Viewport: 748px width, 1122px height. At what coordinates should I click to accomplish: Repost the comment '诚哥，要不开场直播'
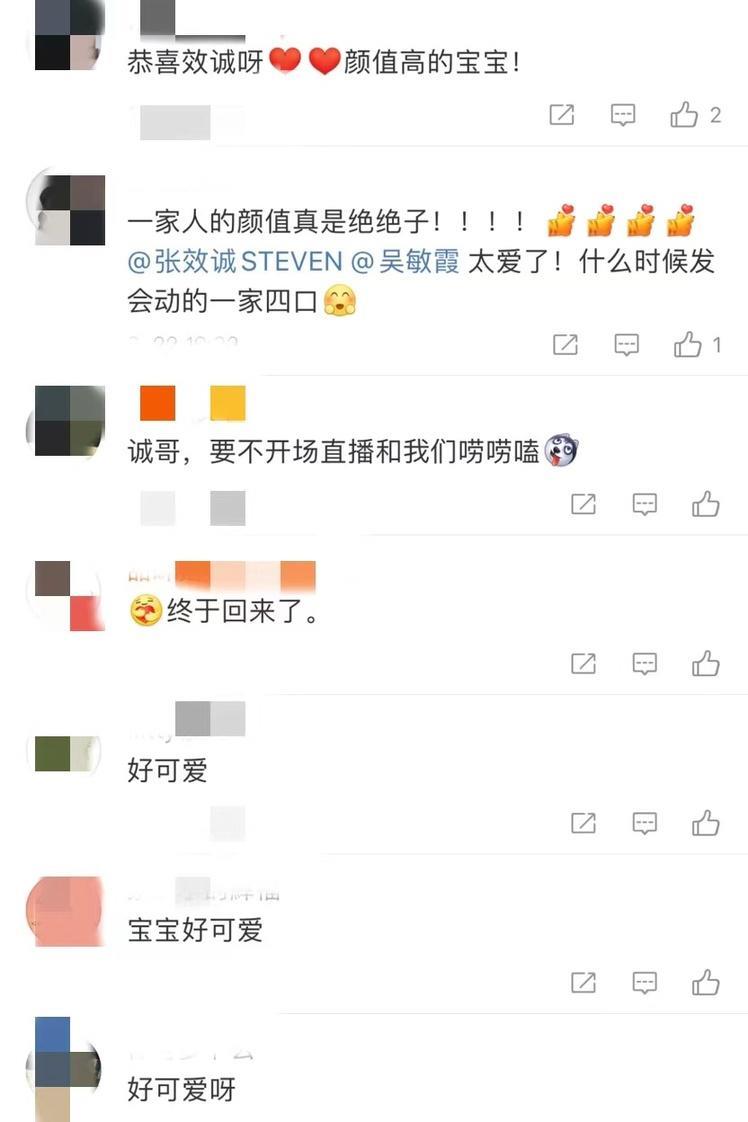click(x=583, y=503)
